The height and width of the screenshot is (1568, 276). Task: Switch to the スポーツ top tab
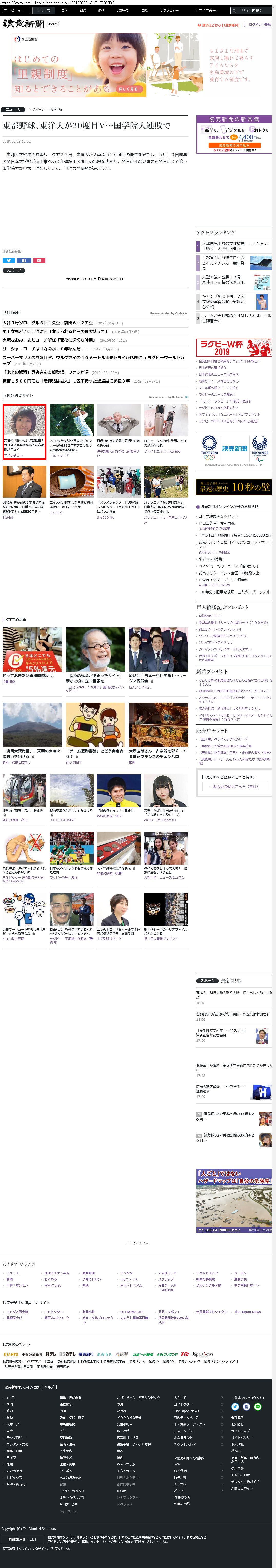pyautogui.click(x=123, y=10)
